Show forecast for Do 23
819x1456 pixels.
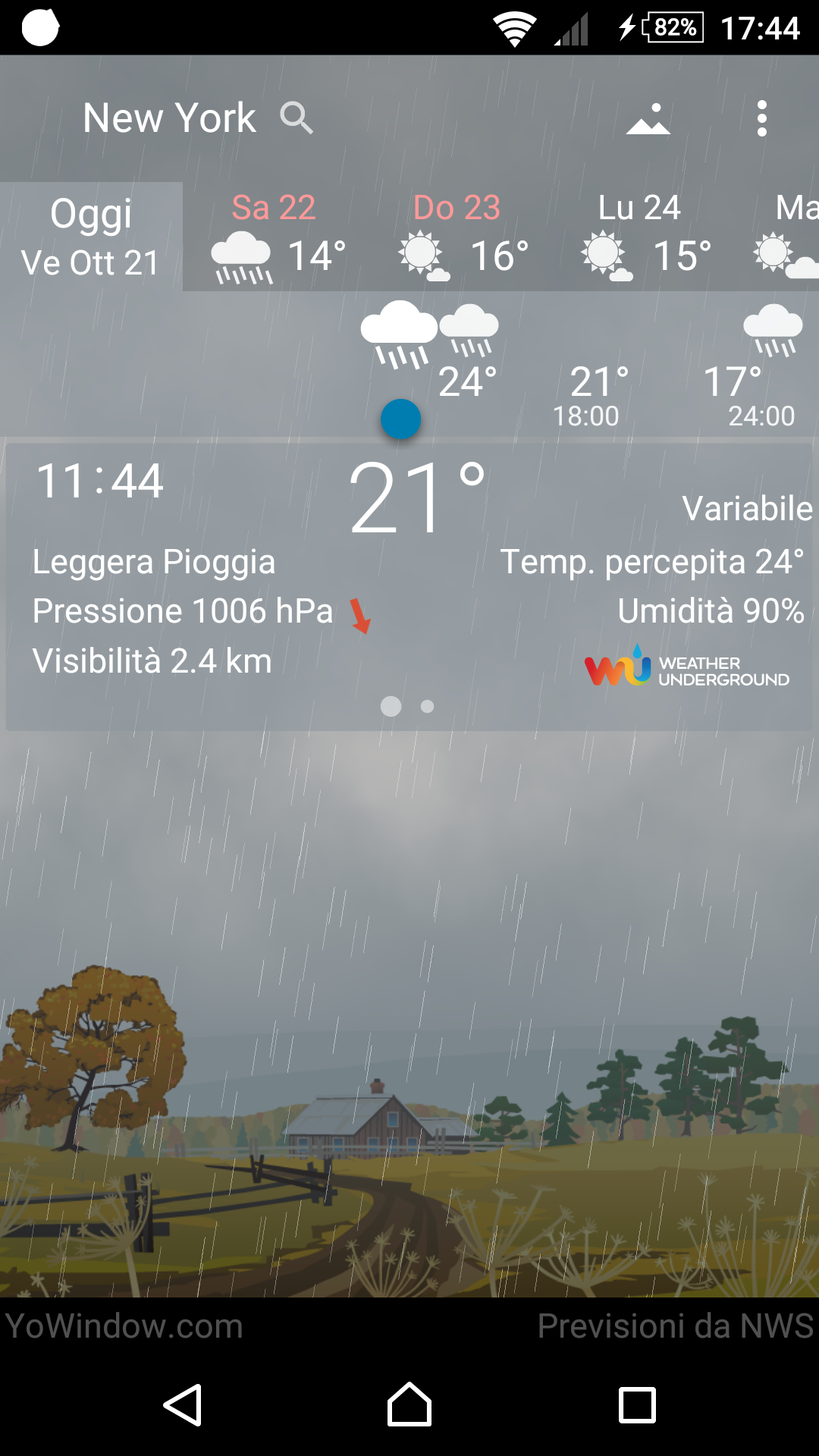(457, 237)
